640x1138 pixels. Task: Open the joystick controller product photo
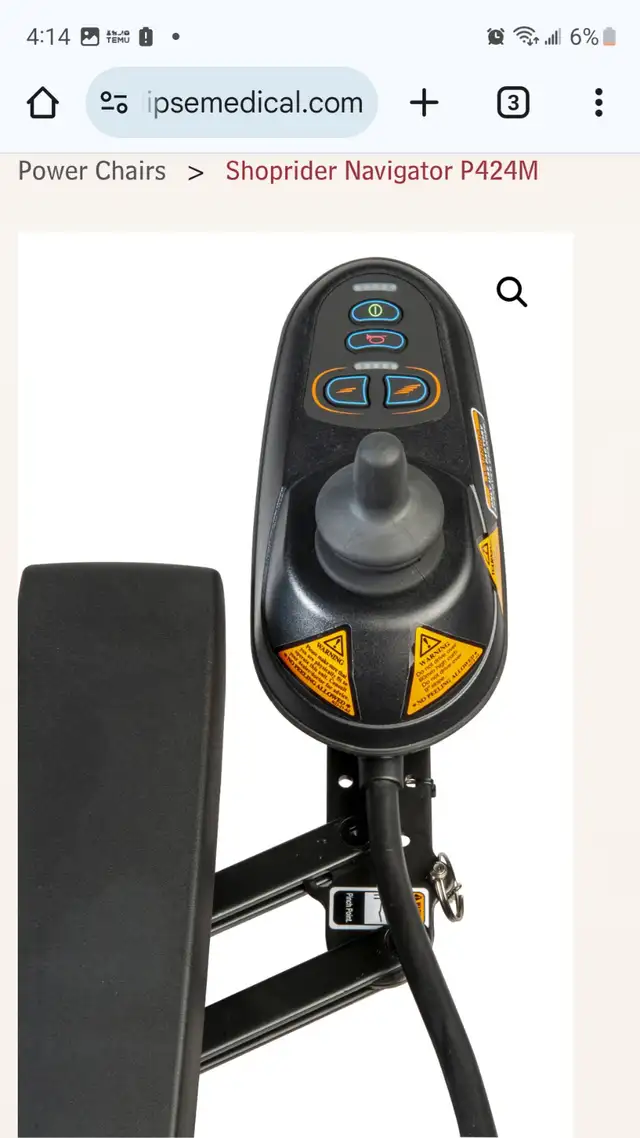point(295,684)
